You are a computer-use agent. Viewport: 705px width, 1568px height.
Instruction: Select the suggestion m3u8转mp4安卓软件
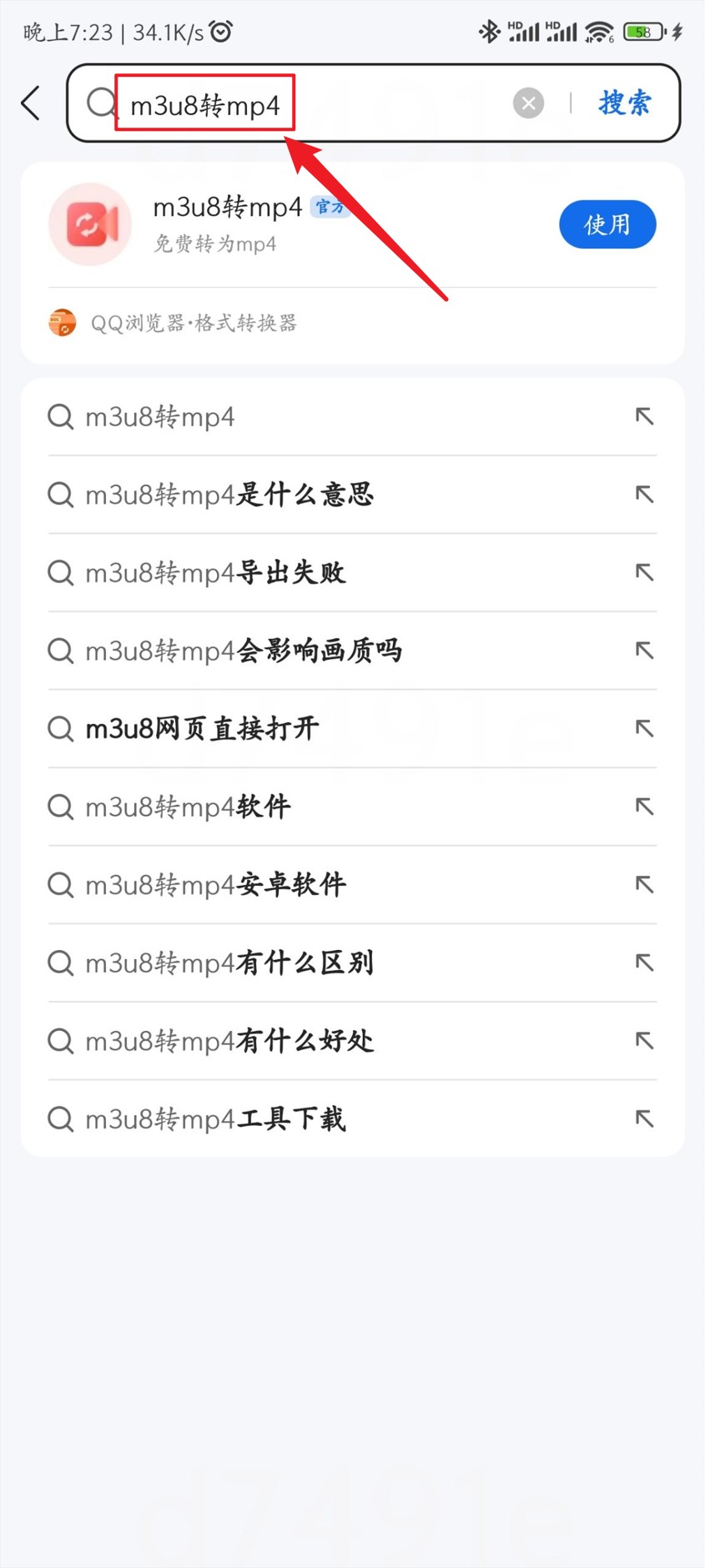pos(352,885)
